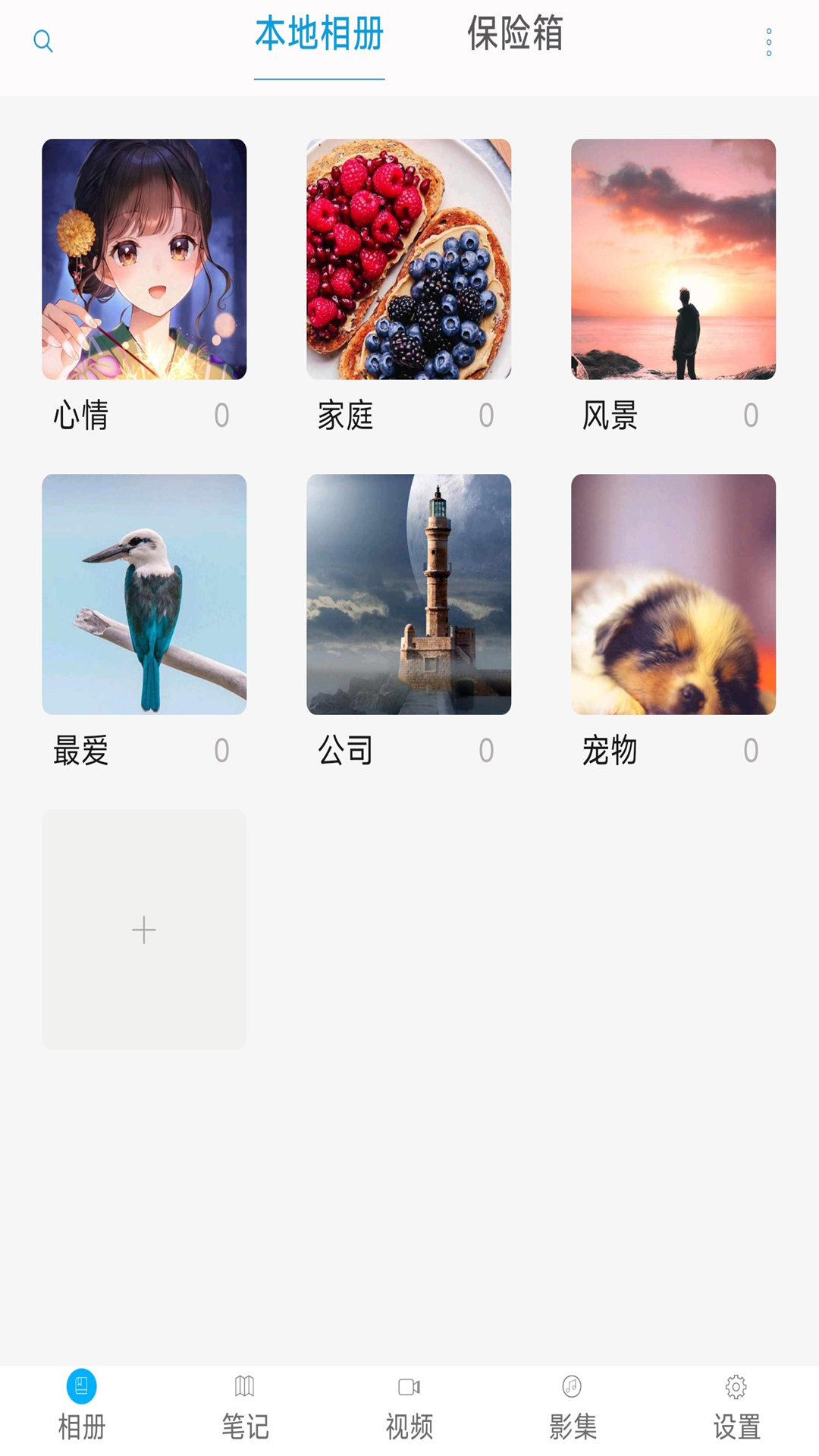The height and width of the screenshot is (1456, 819).
Task: Open the three-dot overflow menu
Action: point(769,42)
